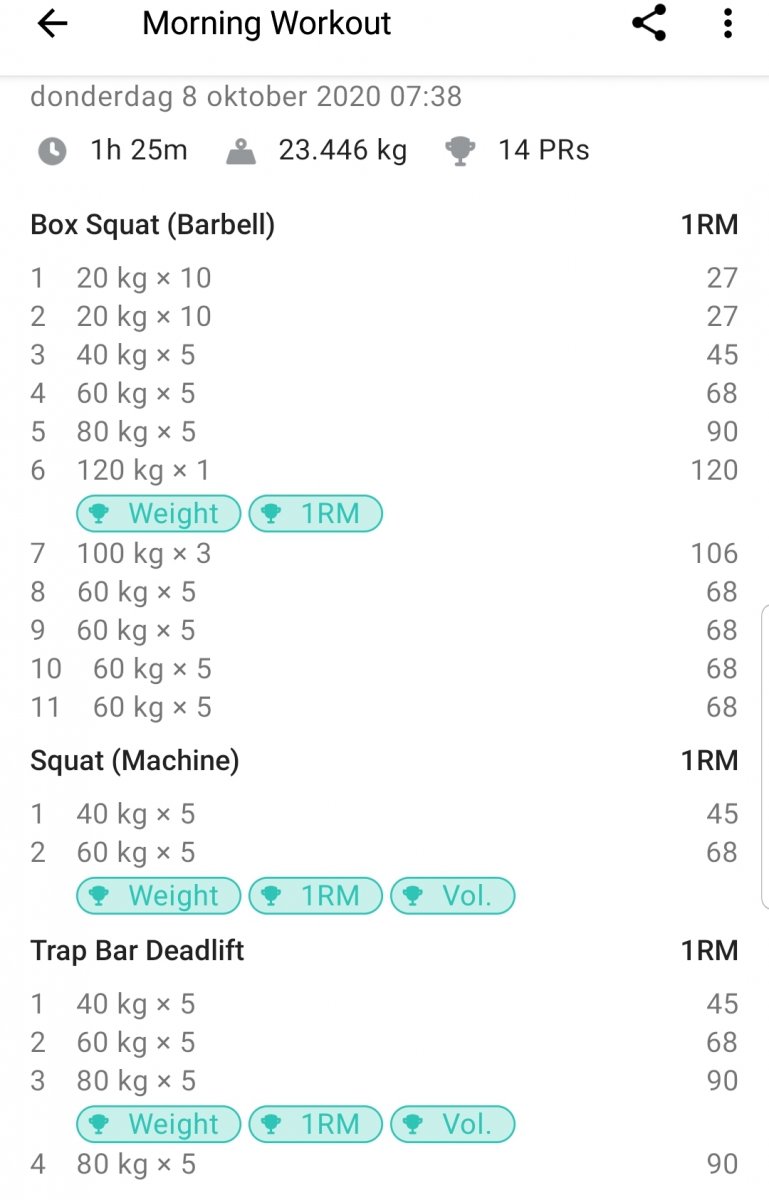Viewport: 769px width, 1200px height.
Task: Open the overflow menu
Action: pos(728,24)
